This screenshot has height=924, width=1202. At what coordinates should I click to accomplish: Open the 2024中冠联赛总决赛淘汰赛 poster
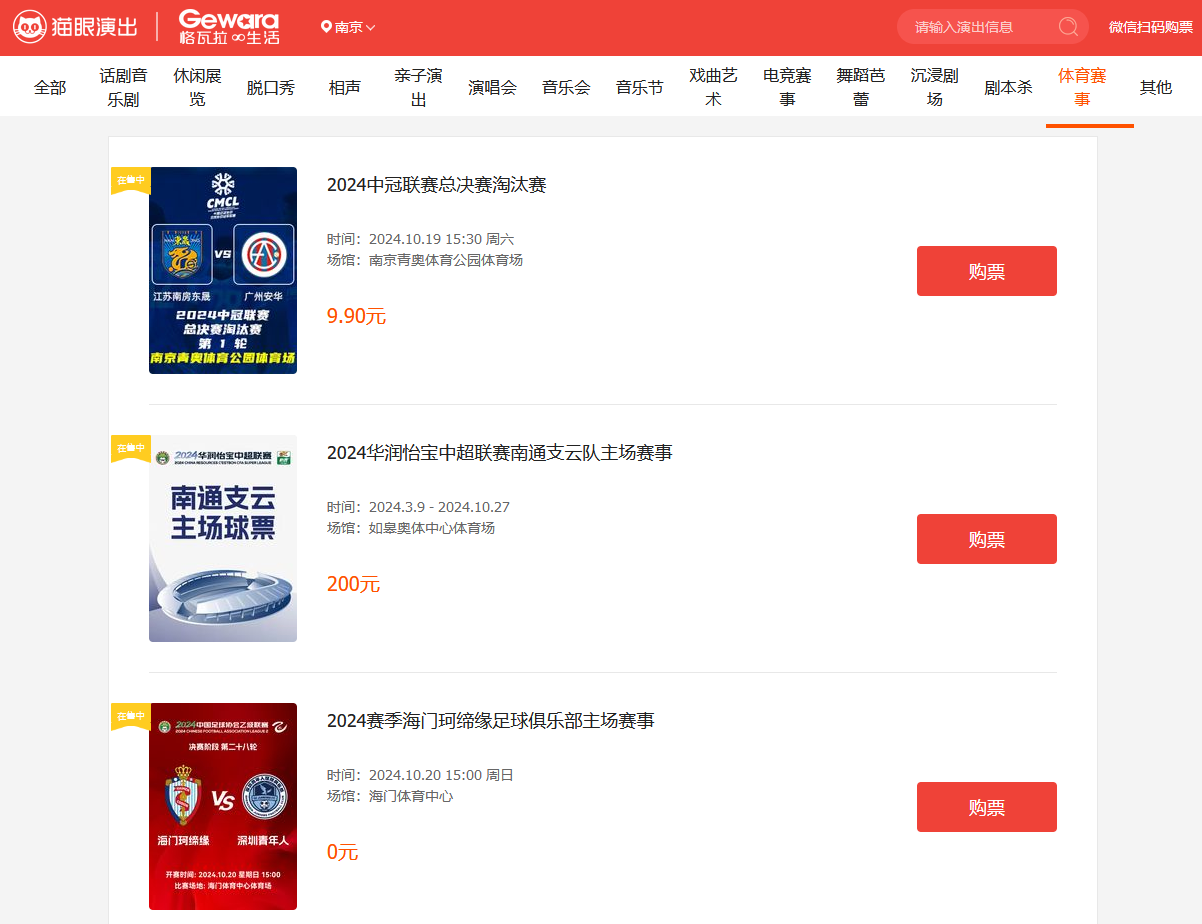[x=223, y=270]
